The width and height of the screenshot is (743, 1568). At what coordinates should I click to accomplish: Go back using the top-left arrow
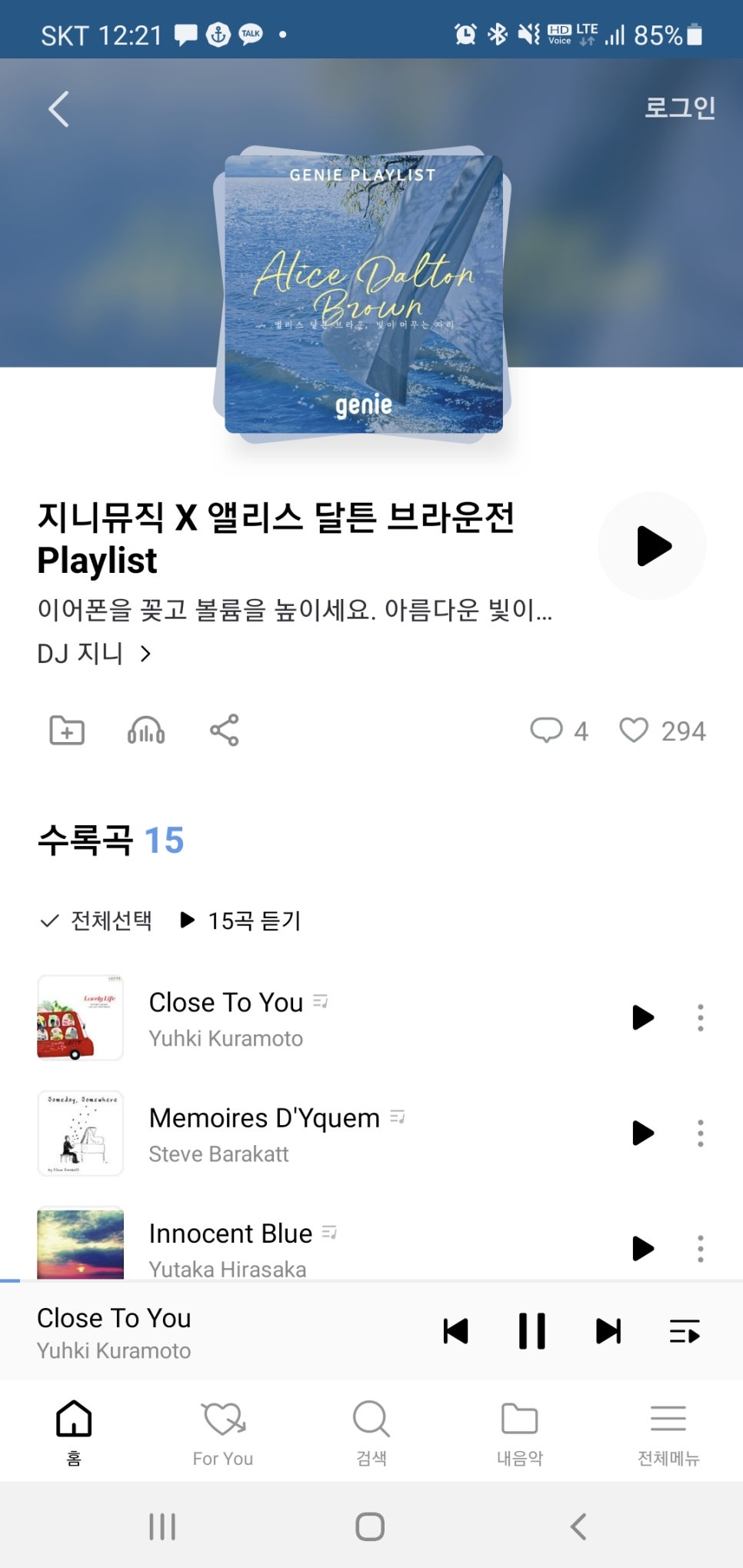(58, 109)
